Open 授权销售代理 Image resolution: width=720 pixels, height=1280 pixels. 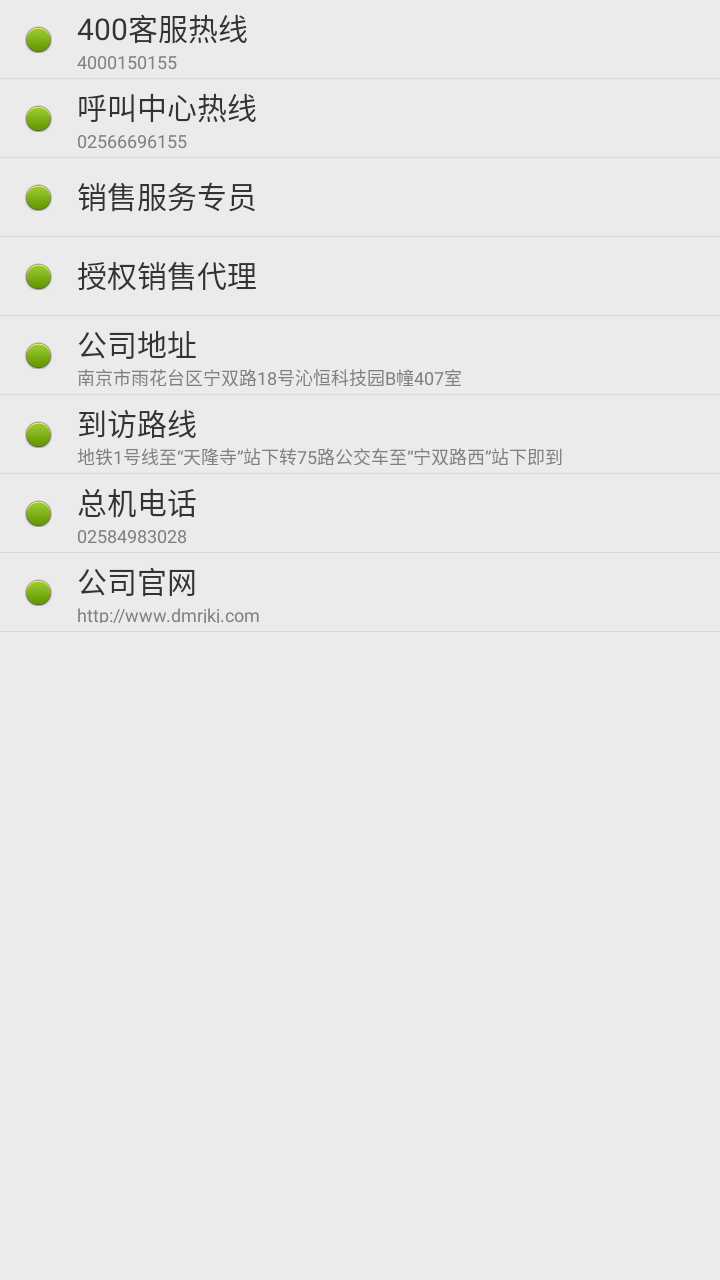coord(360,276)
